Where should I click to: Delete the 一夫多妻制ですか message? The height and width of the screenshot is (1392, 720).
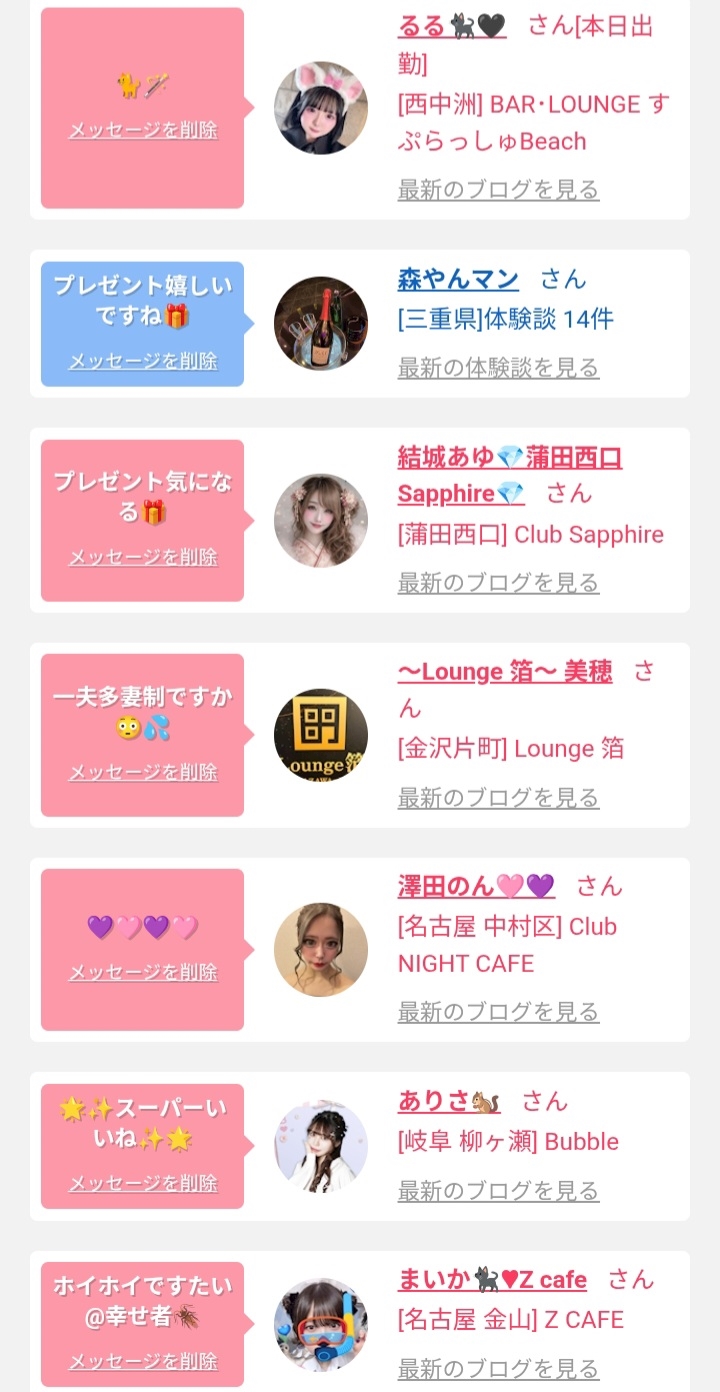(x=142, y=772)
